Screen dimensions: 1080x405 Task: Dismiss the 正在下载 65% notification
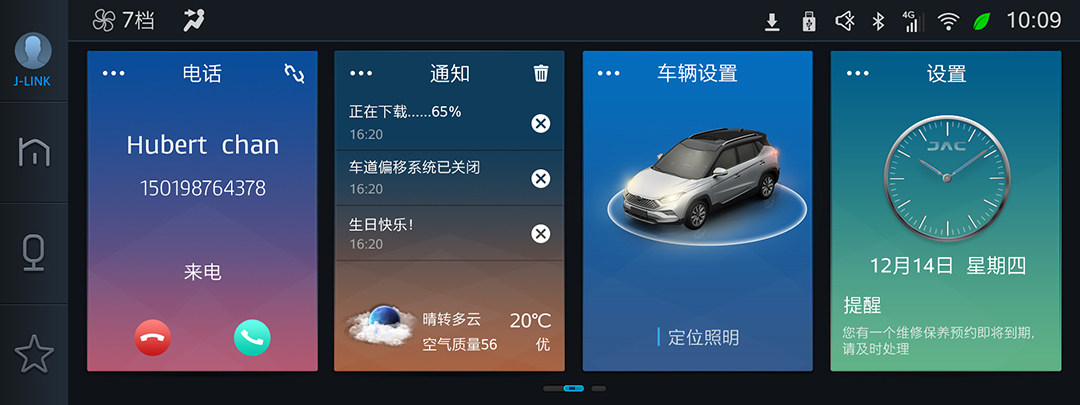point(540,123)
